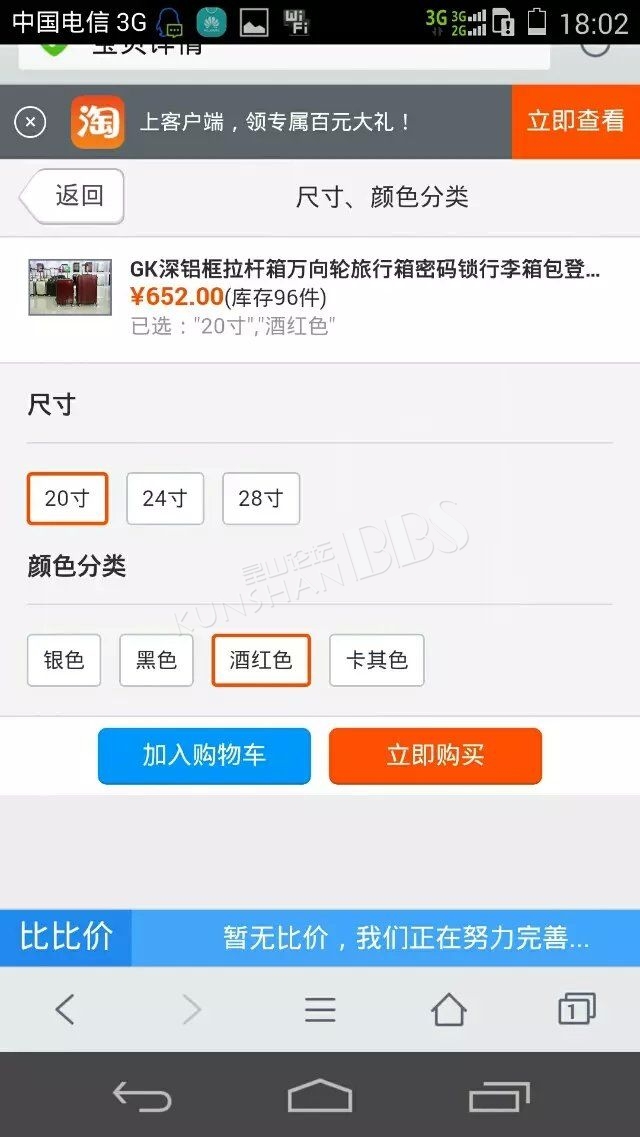Choose the 24寸 size
The width and height of the screenshot is (640, 1137).
(x=165, y=498)
